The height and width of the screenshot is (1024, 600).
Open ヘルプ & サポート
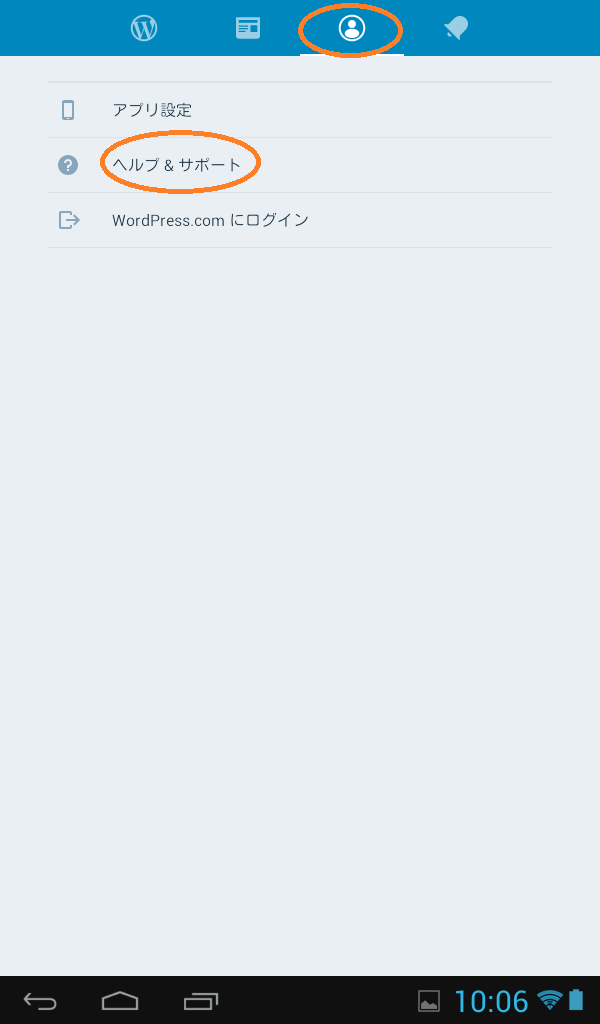pyautogui.click(x=300, y=165)
